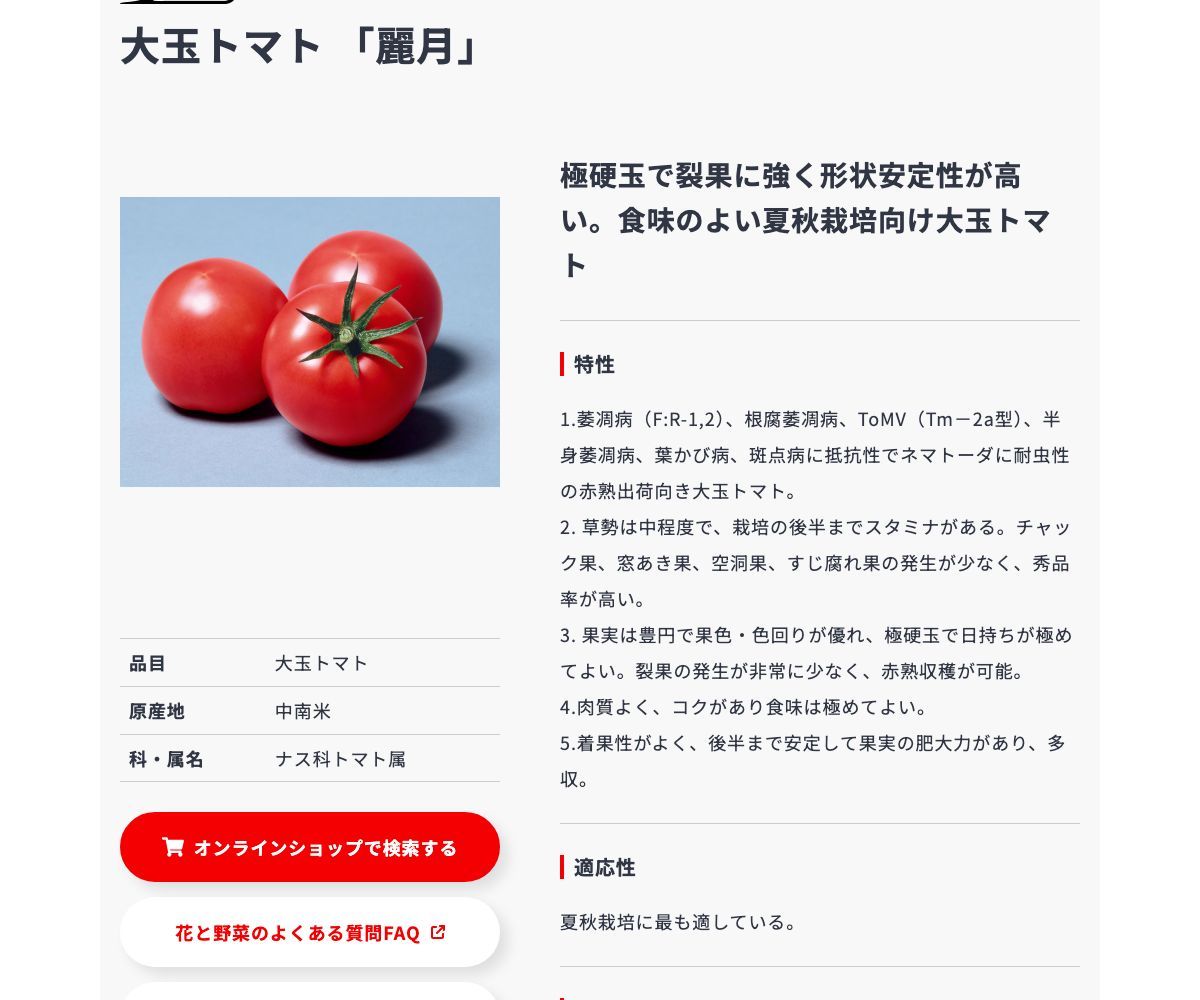Tap オンラインショップで検索する button

(x=310, y=847)
